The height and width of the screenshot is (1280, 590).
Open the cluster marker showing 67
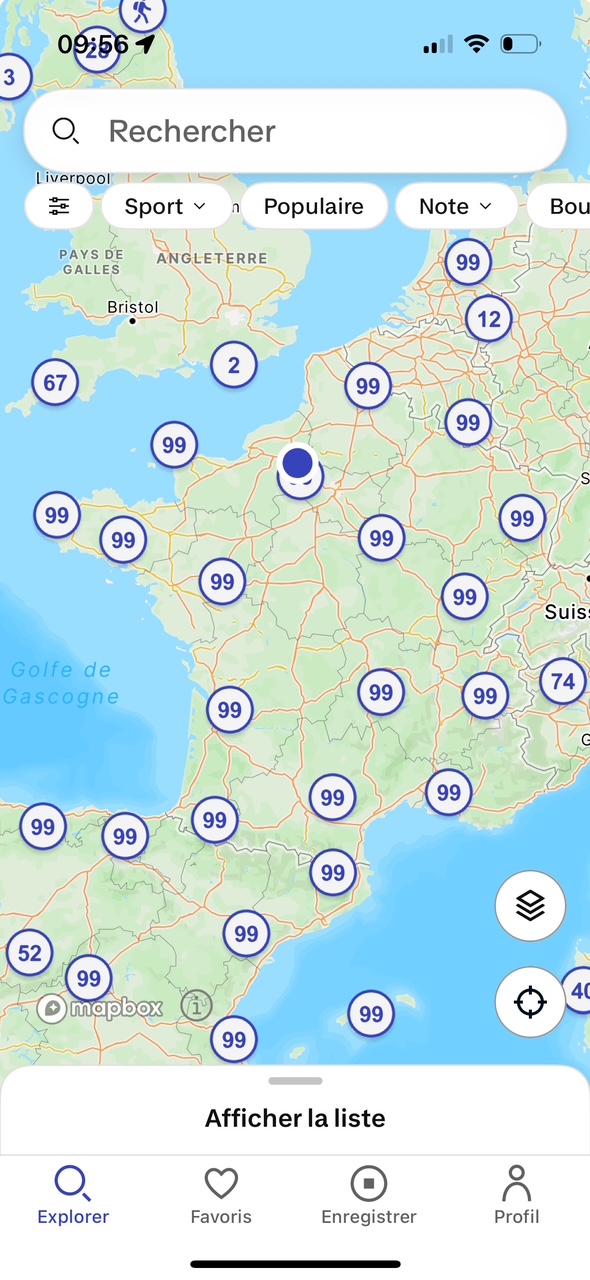pyautogui.click(x=55, y=382)
